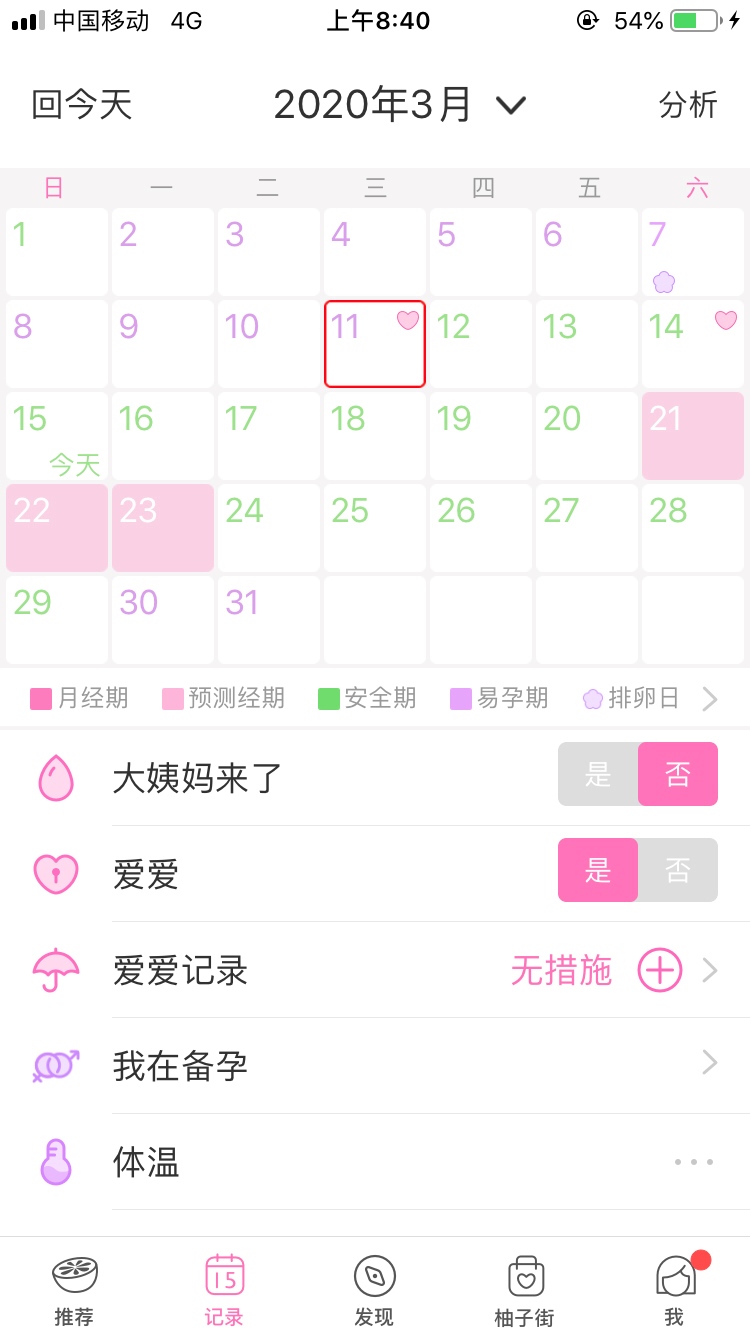Screen dimensions: 750x1334
Task: Add a 爱爱记录 with plus icon
Action: (660, 970)
